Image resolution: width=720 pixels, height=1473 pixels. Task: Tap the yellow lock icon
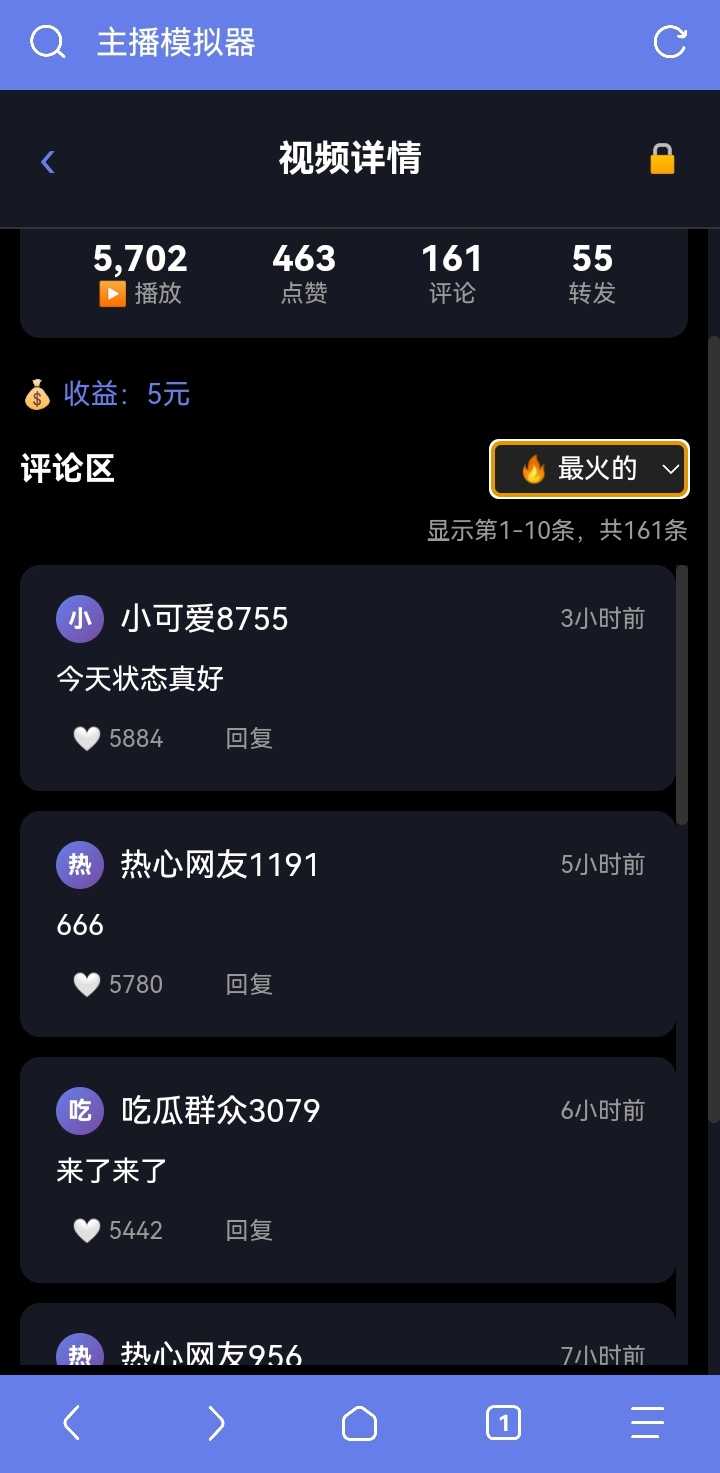click(662, 159)
